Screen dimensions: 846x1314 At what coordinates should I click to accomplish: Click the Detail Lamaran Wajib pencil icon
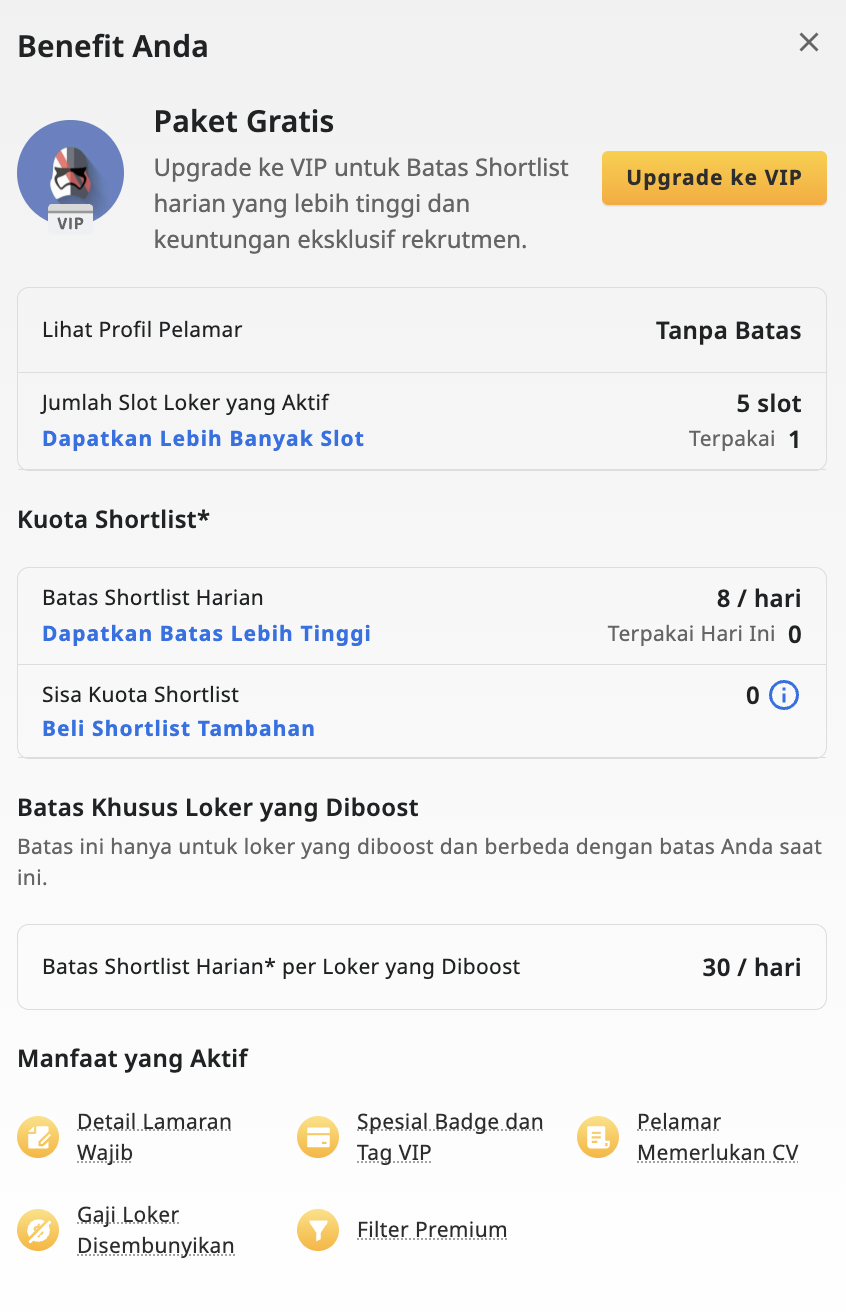point(37,1136)
